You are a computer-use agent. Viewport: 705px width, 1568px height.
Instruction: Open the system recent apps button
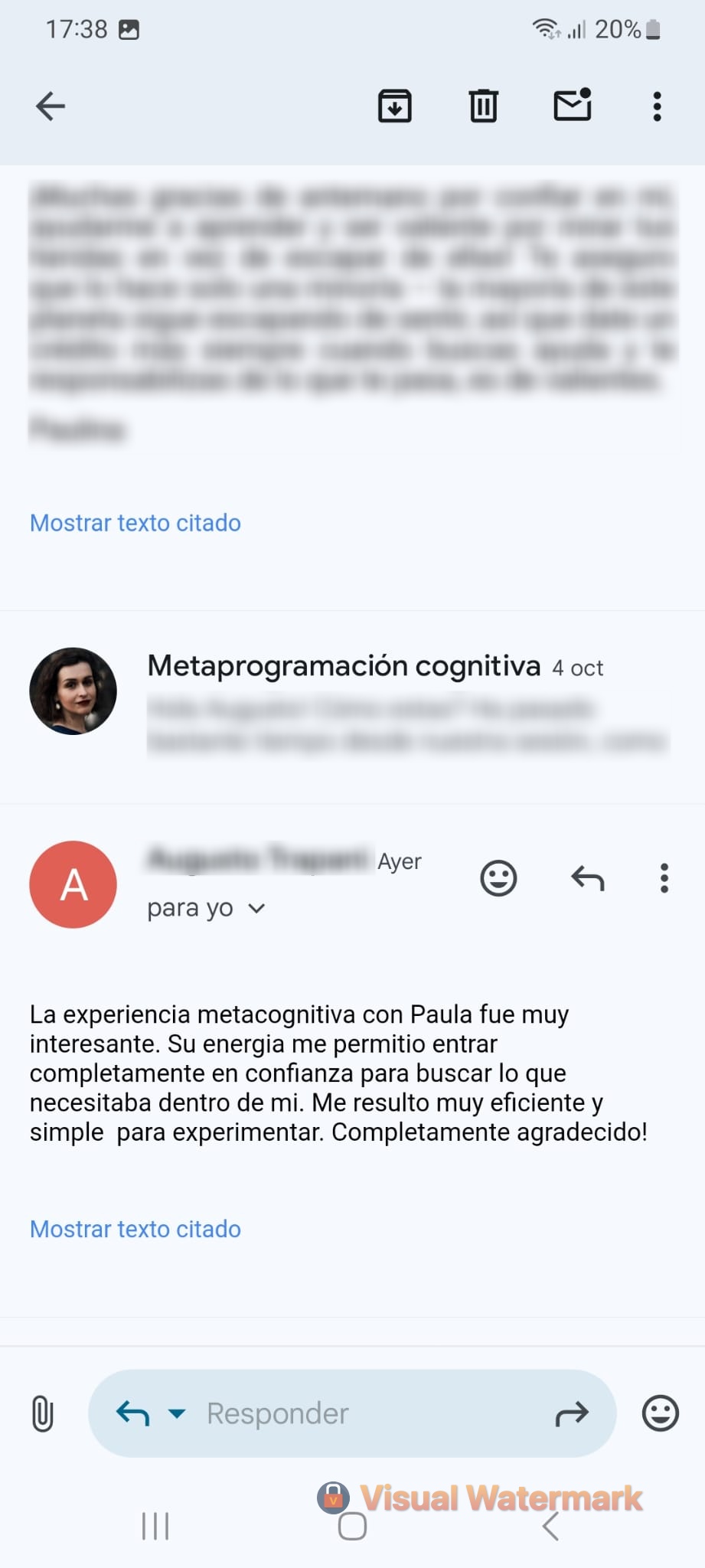click(155, 1526)
